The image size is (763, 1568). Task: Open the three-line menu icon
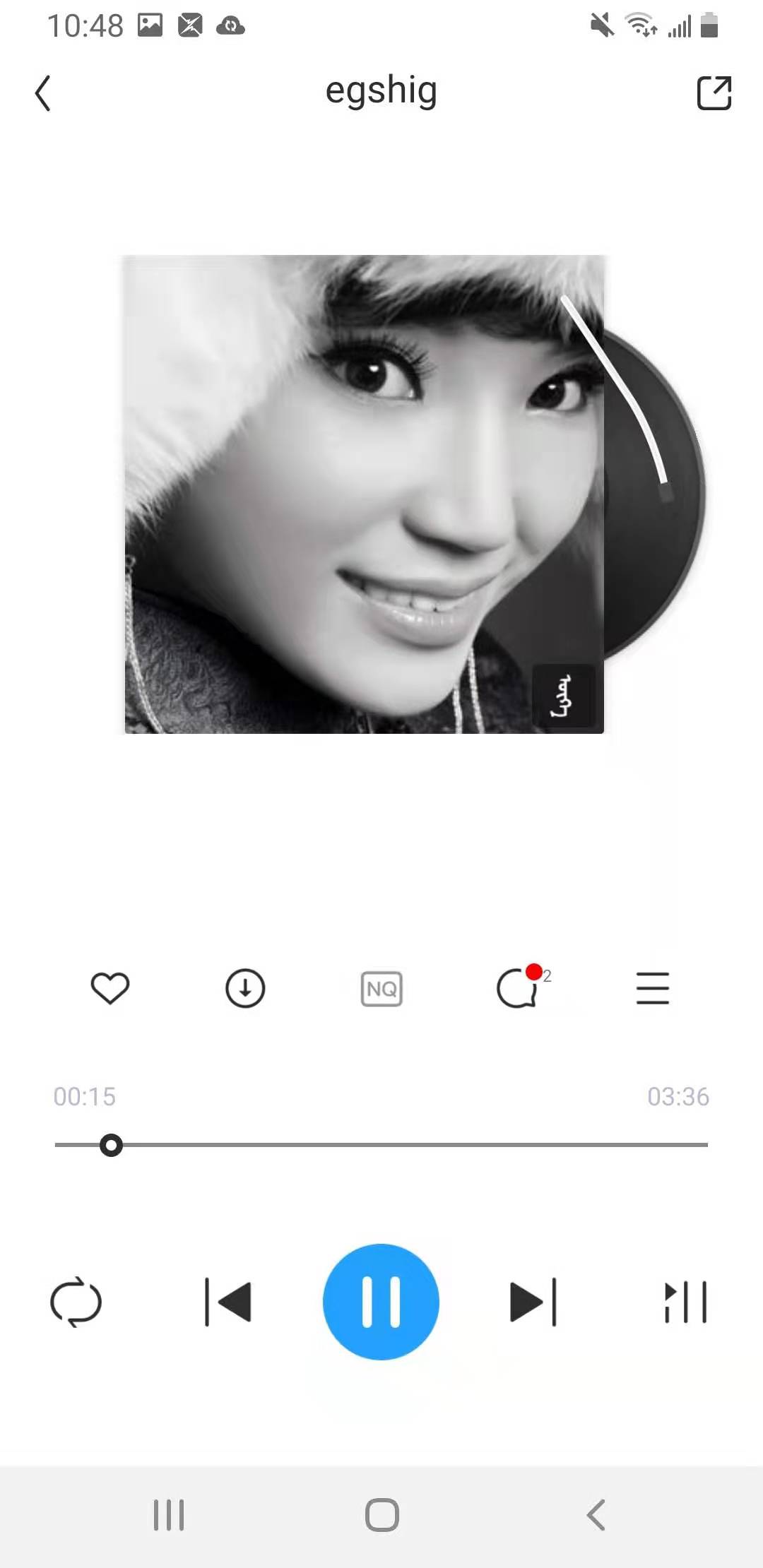[652, 988]
